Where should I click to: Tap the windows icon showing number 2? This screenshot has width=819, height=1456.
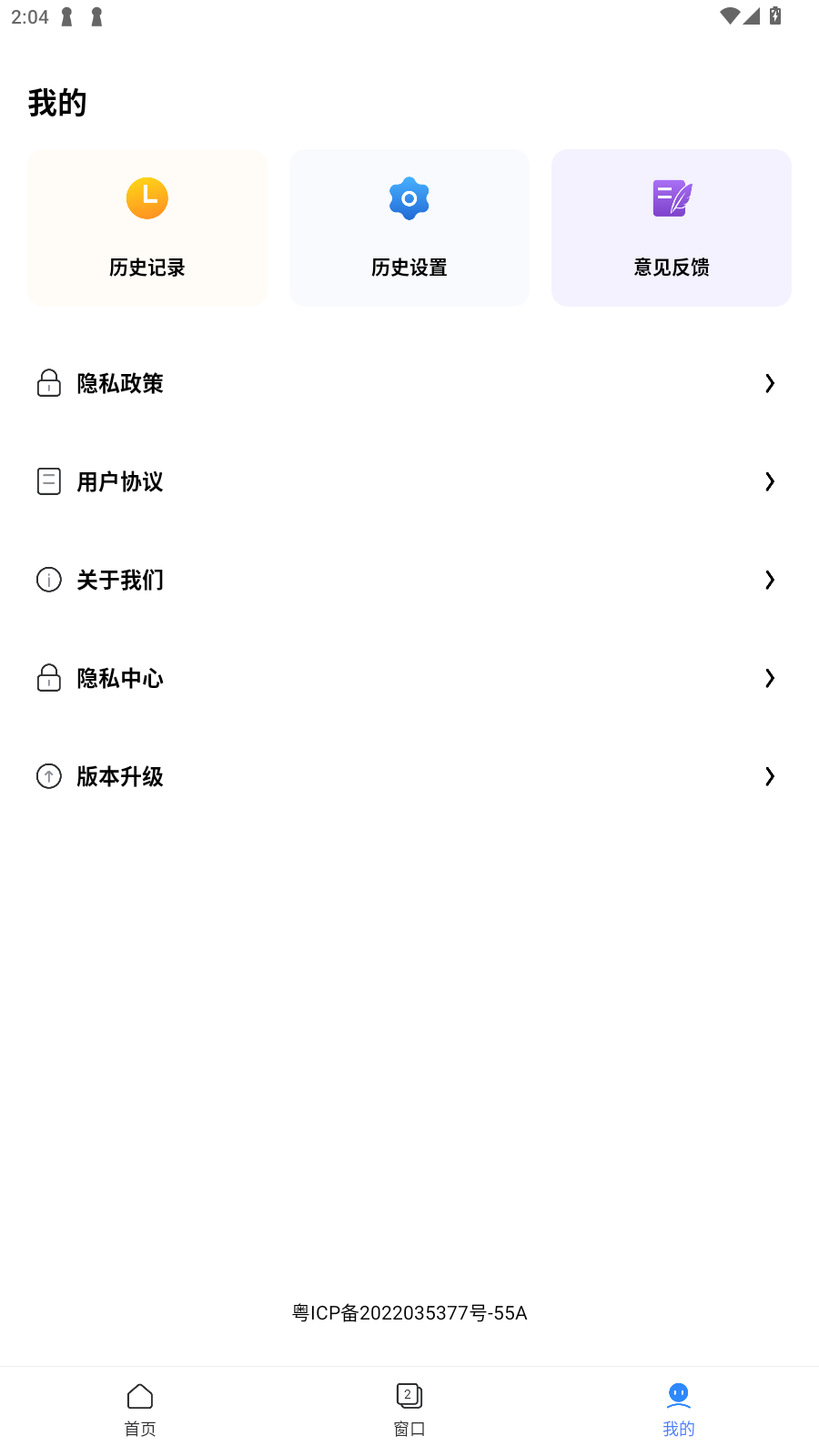point(409,1395)
